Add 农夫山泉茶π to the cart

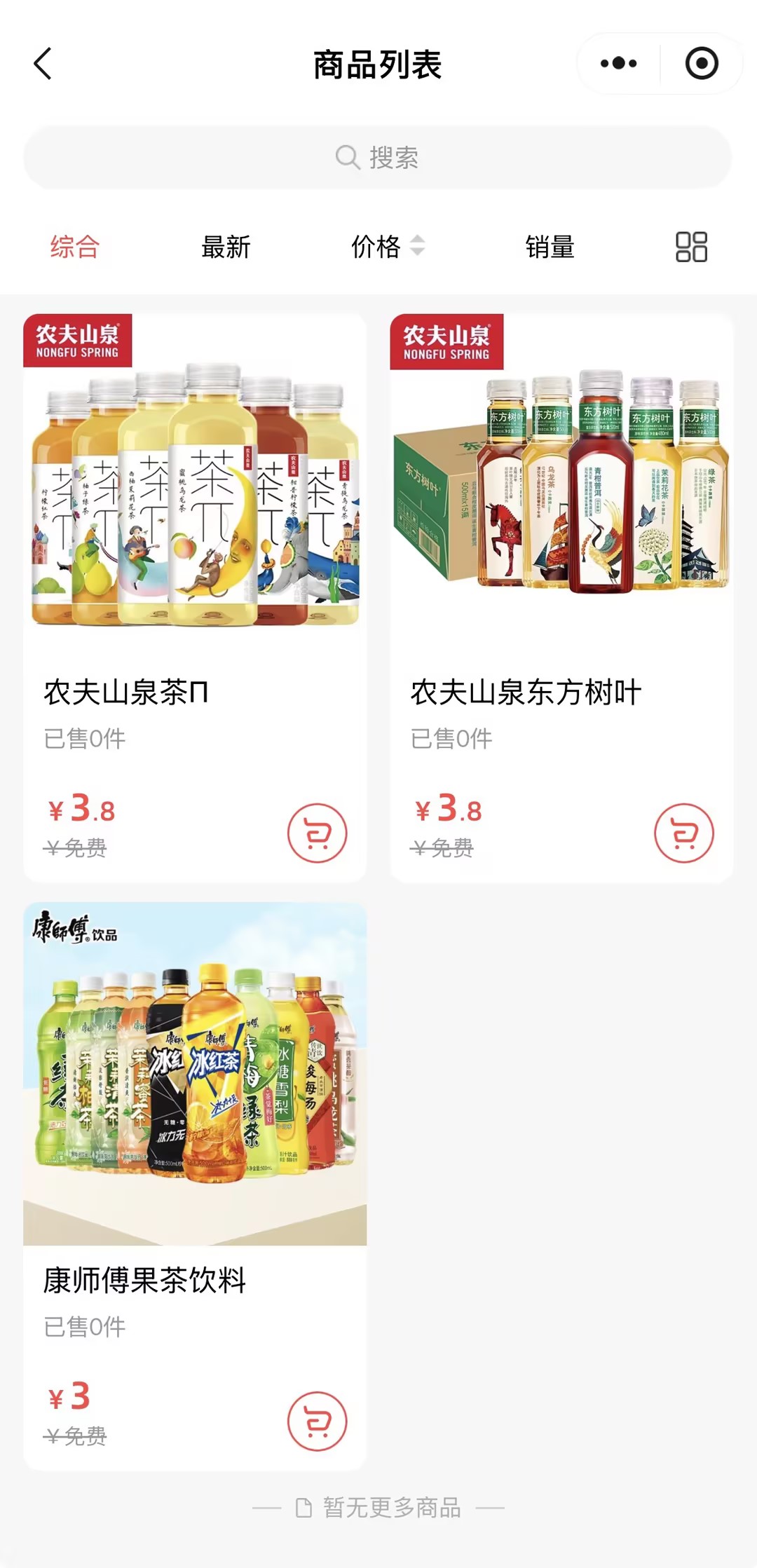pos(317,833)
